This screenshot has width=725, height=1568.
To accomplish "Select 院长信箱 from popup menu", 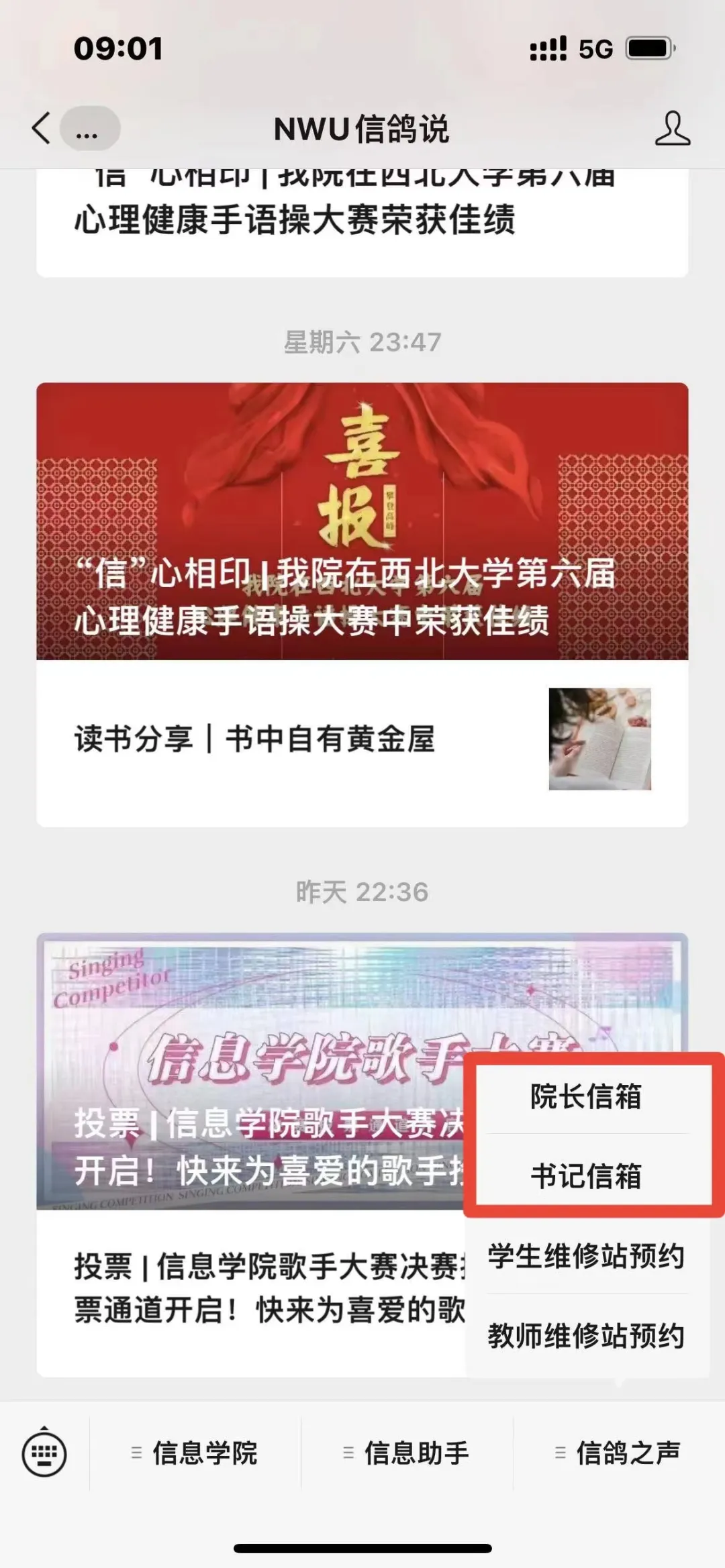I will point(586,1097).
